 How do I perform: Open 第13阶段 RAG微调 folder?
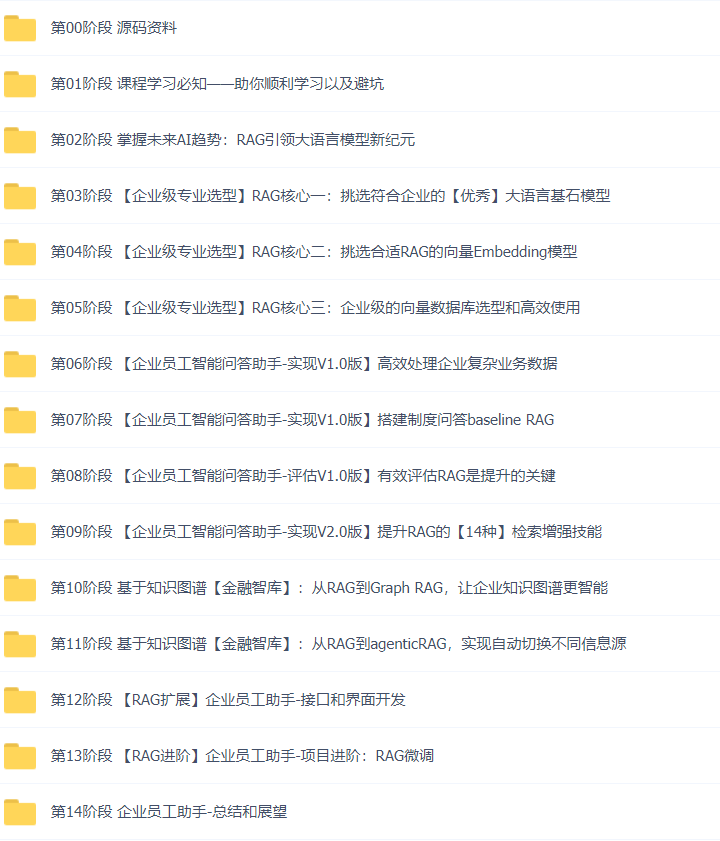pos(242,756)
